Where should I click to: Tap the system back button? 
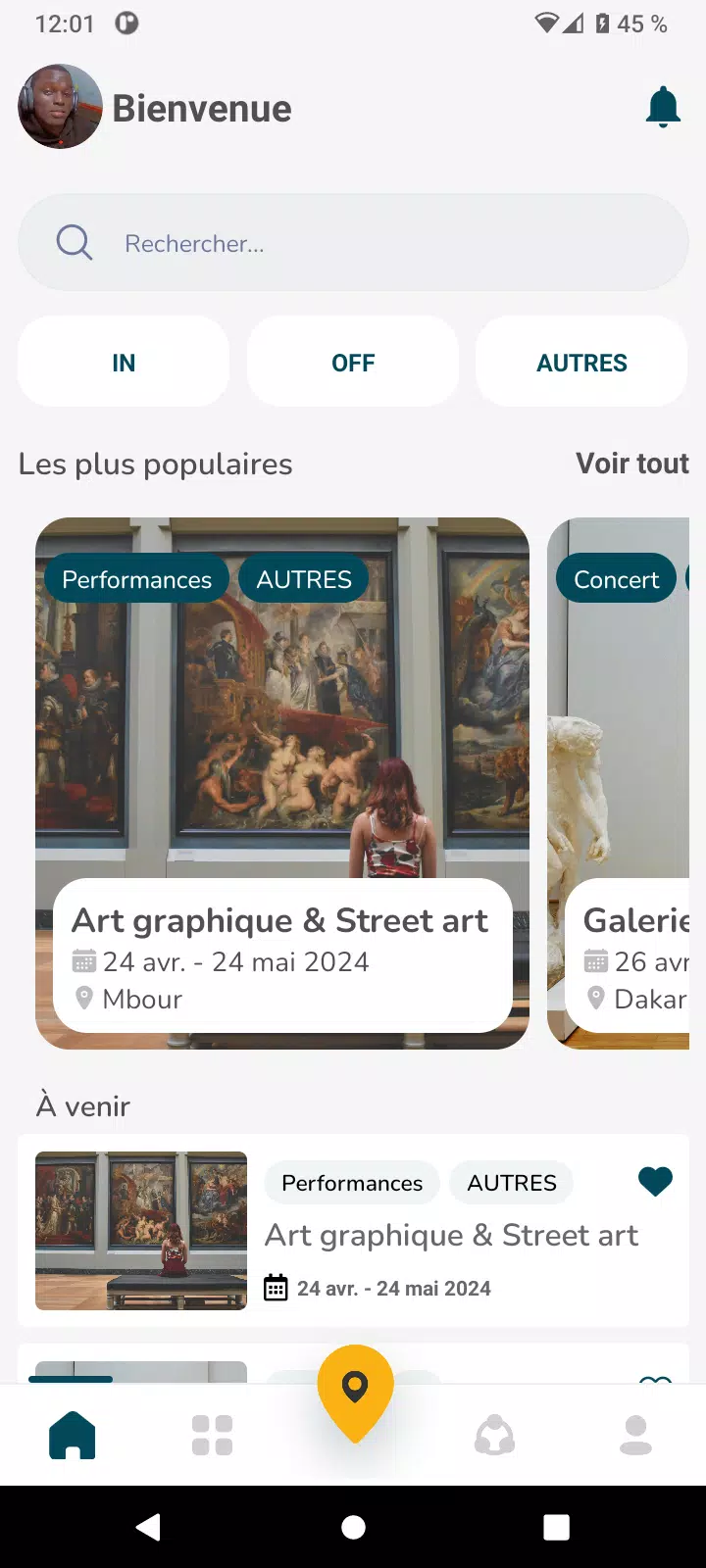coord(149,1527)
